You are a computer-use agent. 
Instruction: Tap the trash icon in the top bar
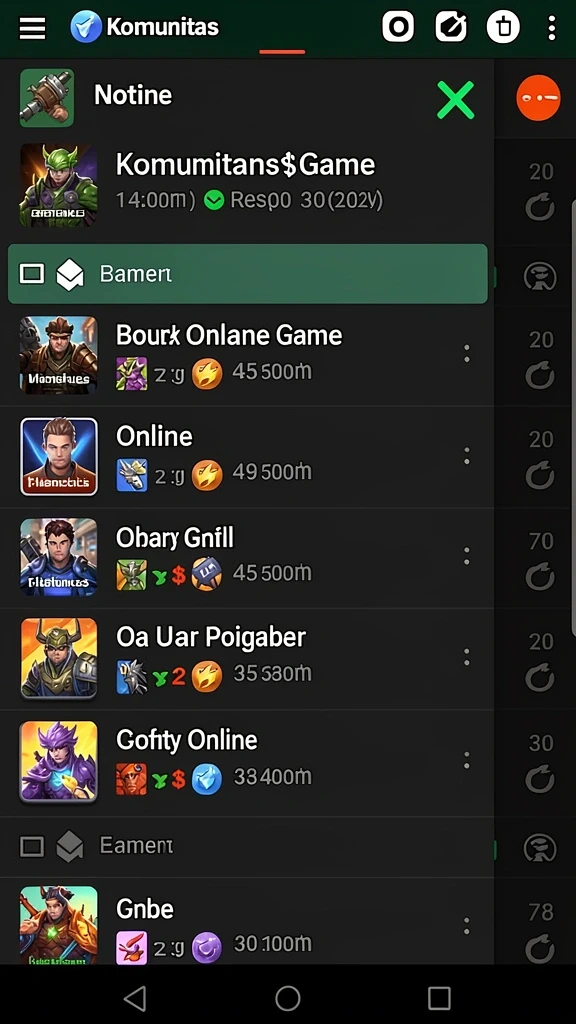coord(503,27)
